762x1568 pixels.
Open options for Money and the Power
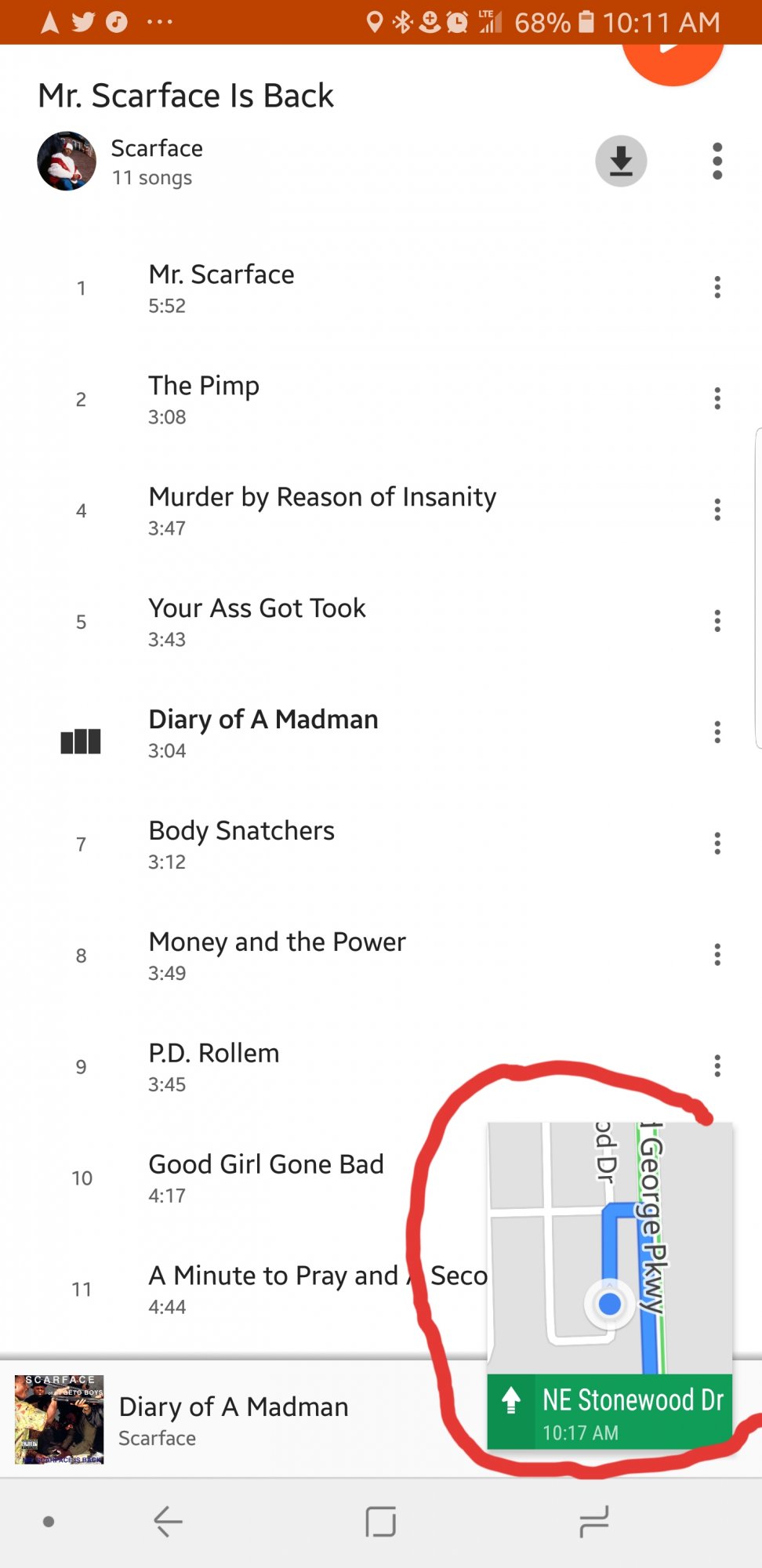[717, 955]
